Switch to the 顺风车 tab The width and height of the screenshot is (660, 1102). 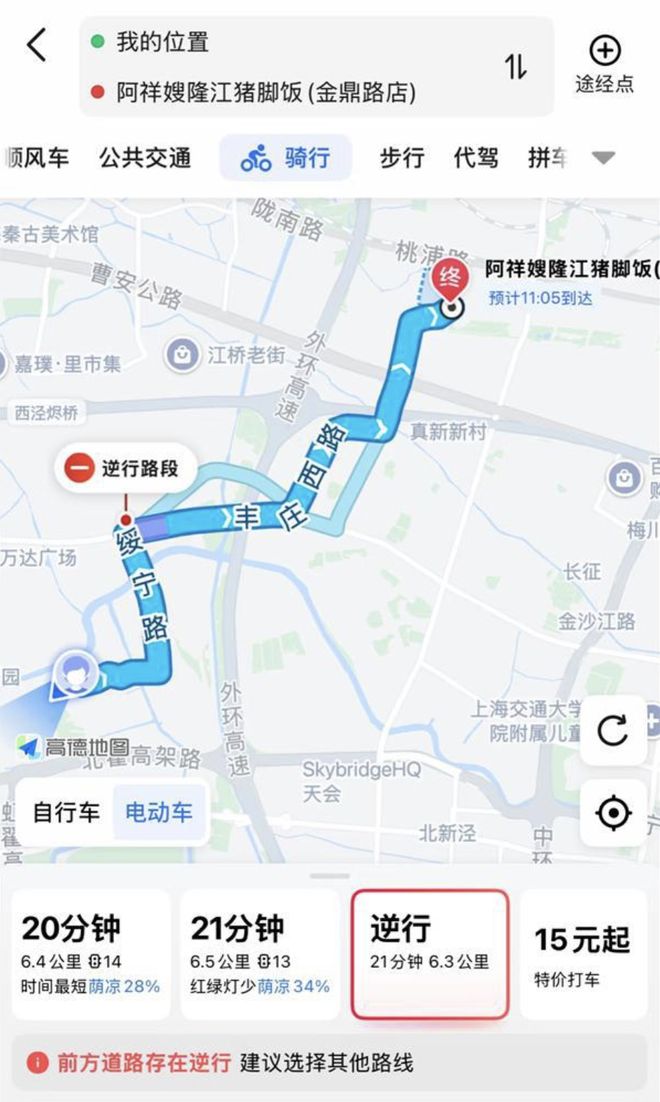coord(36,157)
